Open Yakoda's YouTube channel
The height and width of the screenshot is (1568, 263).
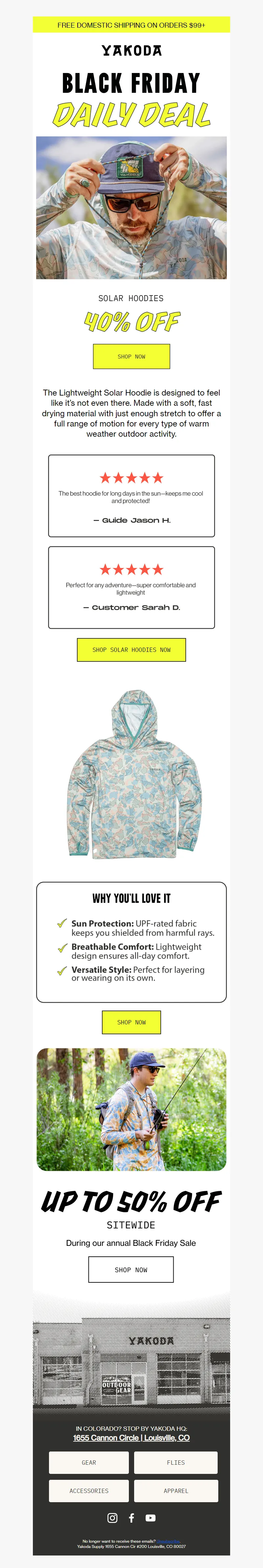pyautogui.click(x=150, y=1518)
